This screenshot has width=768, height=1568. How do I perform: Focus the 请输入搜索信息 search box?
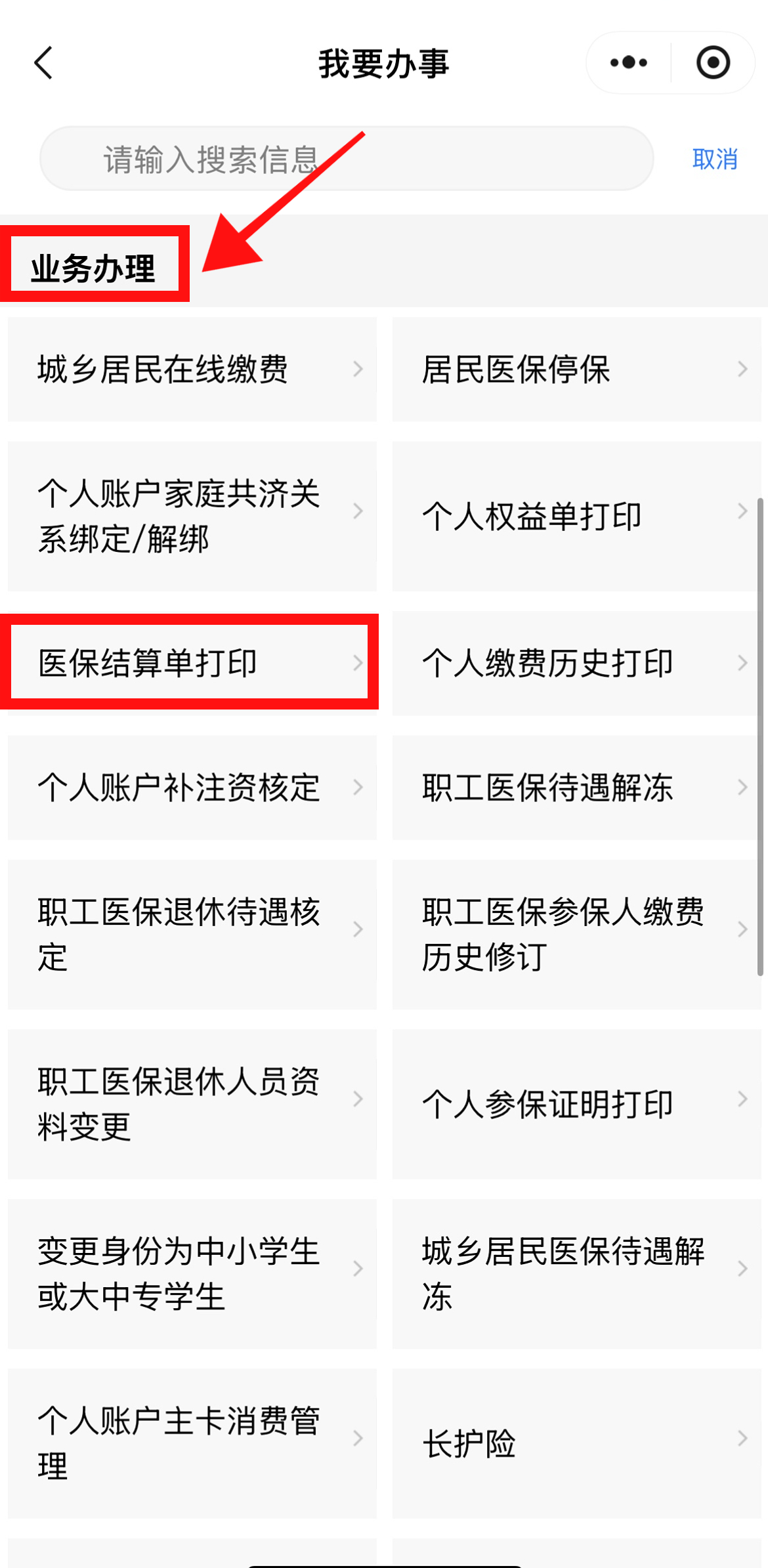[x=347, y=159]
